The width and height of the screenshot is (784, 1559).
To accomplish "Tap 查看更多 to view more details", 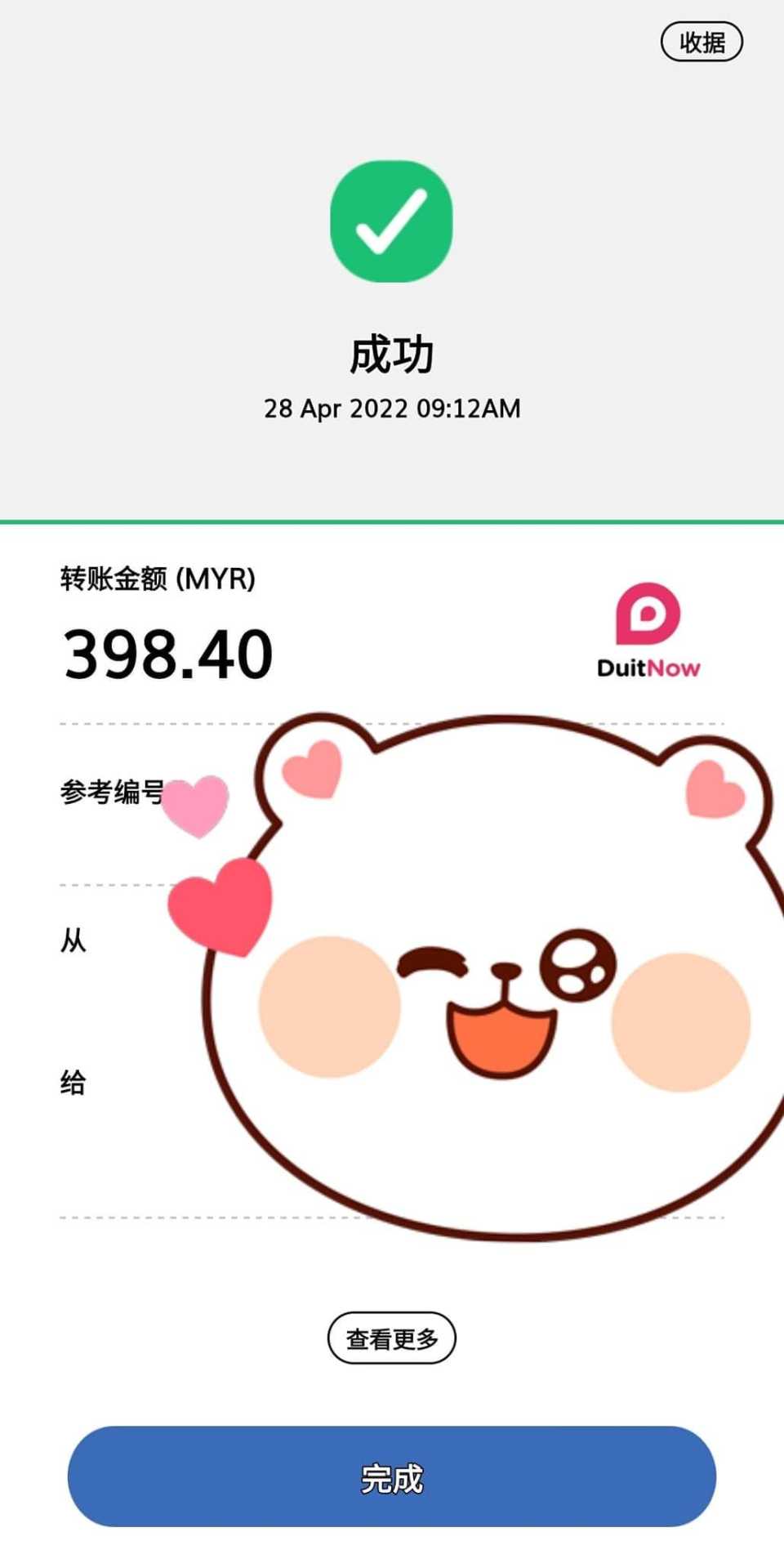I will (391, 1338).
